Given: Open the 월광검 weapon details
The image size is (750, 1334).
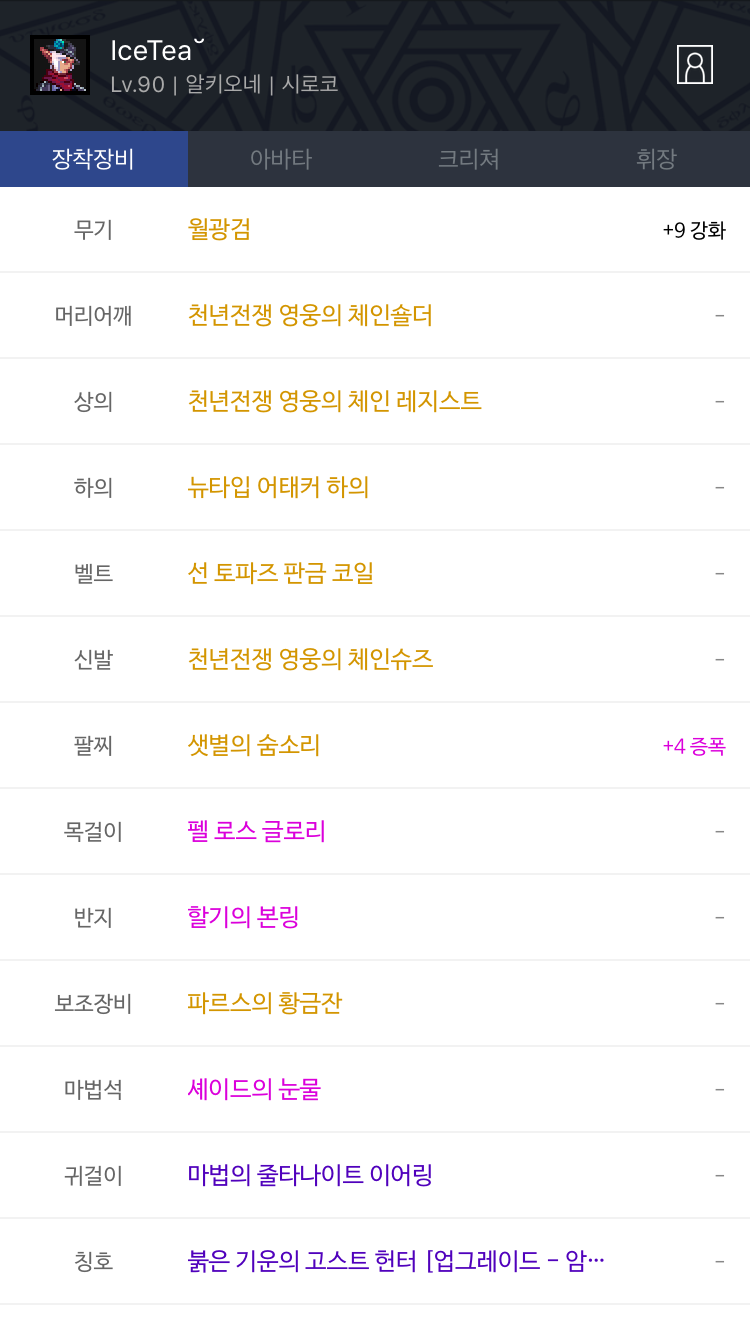Looking at the screenshot, I should click(375, 230).
